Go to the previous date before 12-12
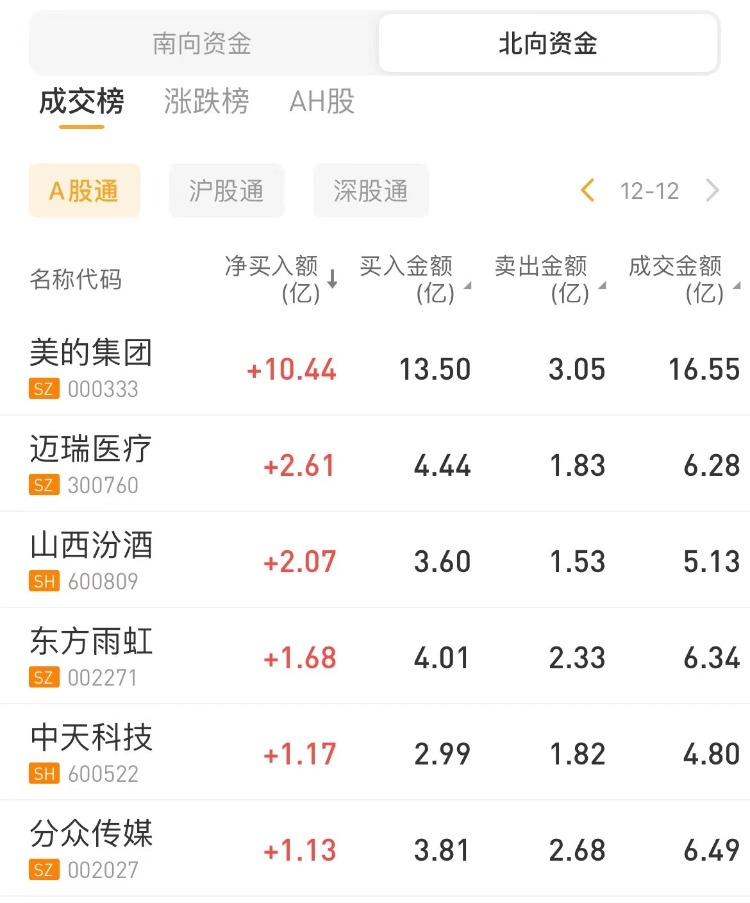This screenshot has height=903, width=750. (588, 191)
